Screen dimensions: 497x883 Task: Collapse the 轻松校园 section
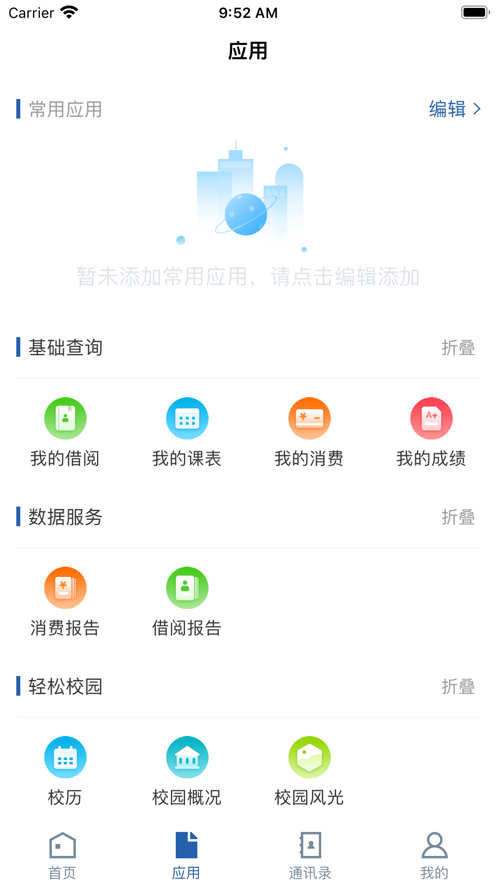pyautogui.click(x=458, y=686)
